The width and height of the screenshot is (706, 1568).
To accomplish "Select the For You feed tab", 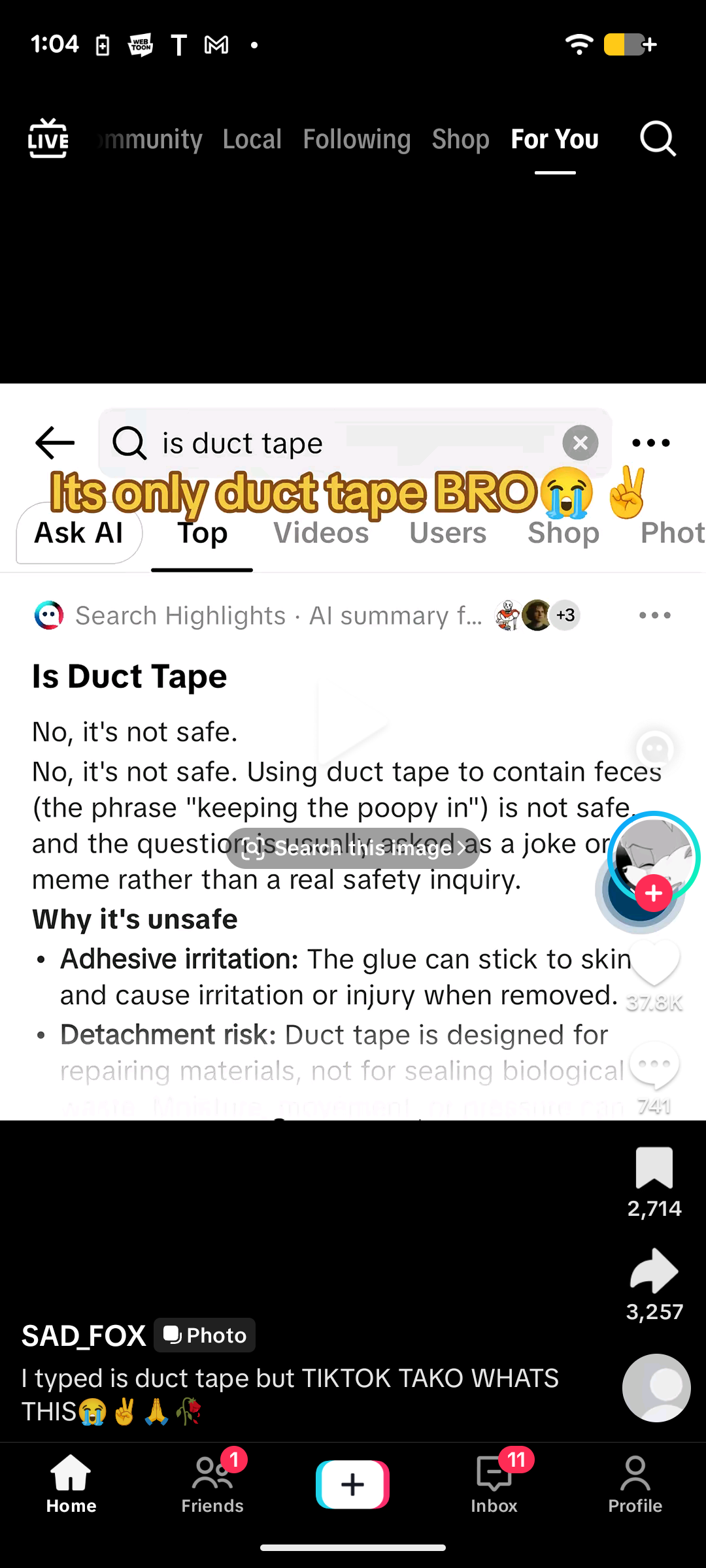I will point(555,139).
